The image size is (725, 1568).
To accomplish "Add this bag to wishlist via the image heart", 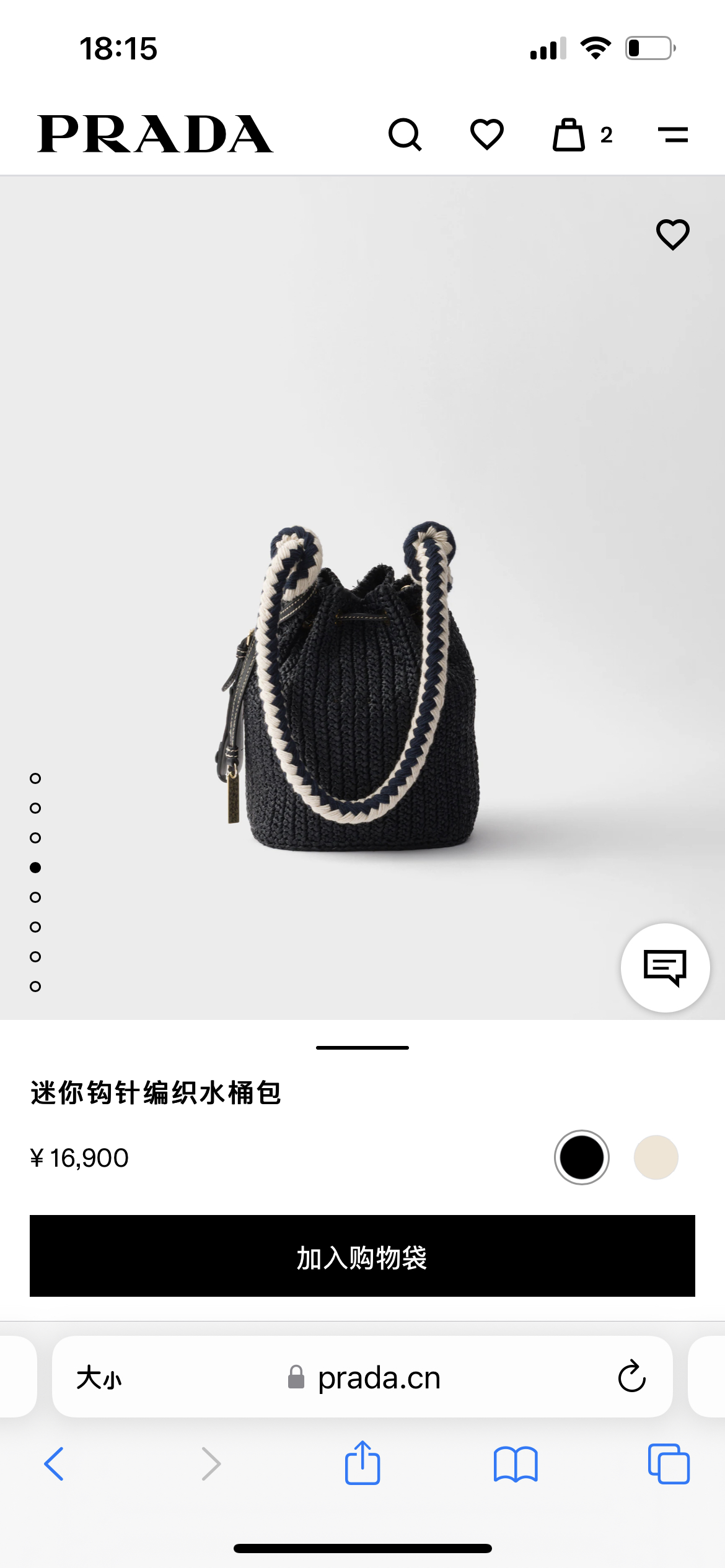I will [673, 235].
